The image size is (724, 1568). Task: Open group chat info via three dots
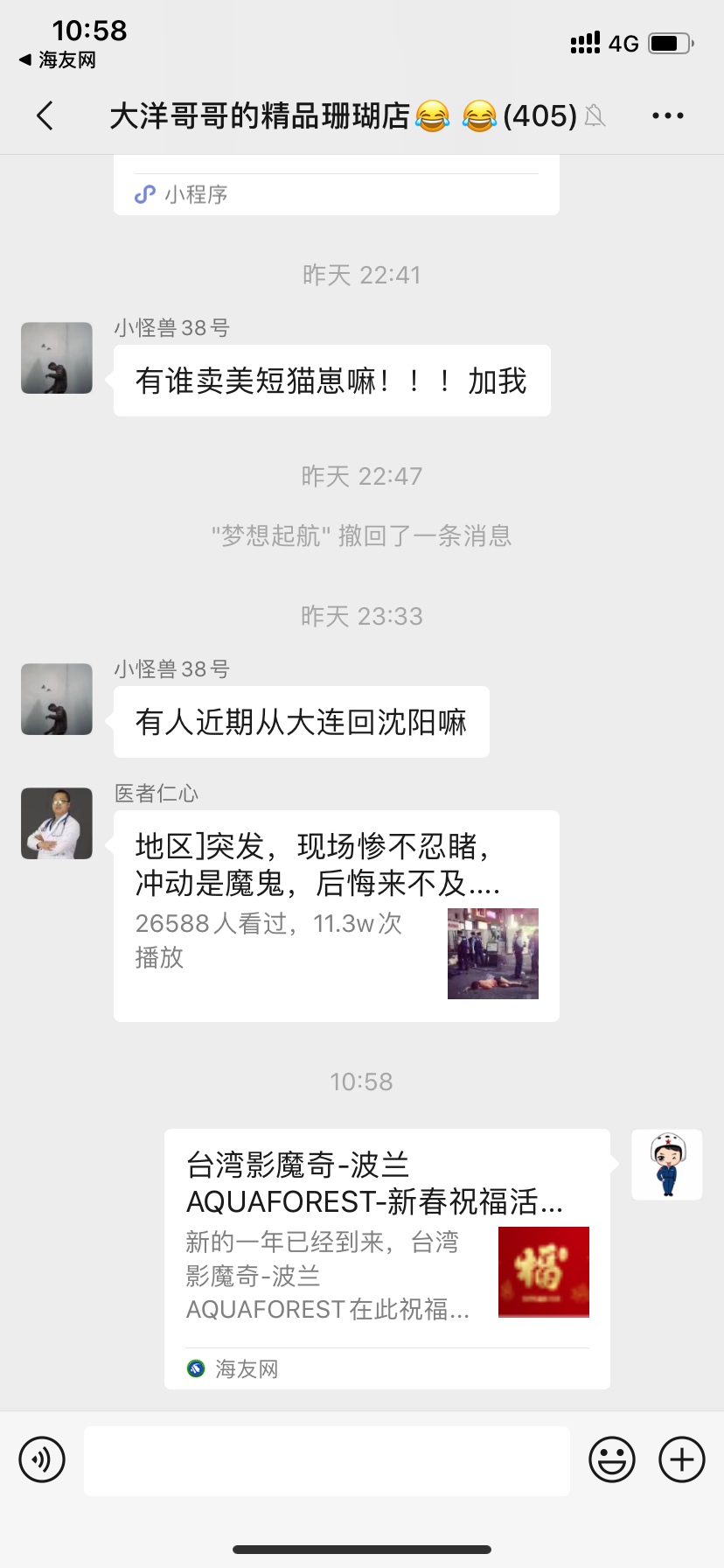(x=667, y=115)
